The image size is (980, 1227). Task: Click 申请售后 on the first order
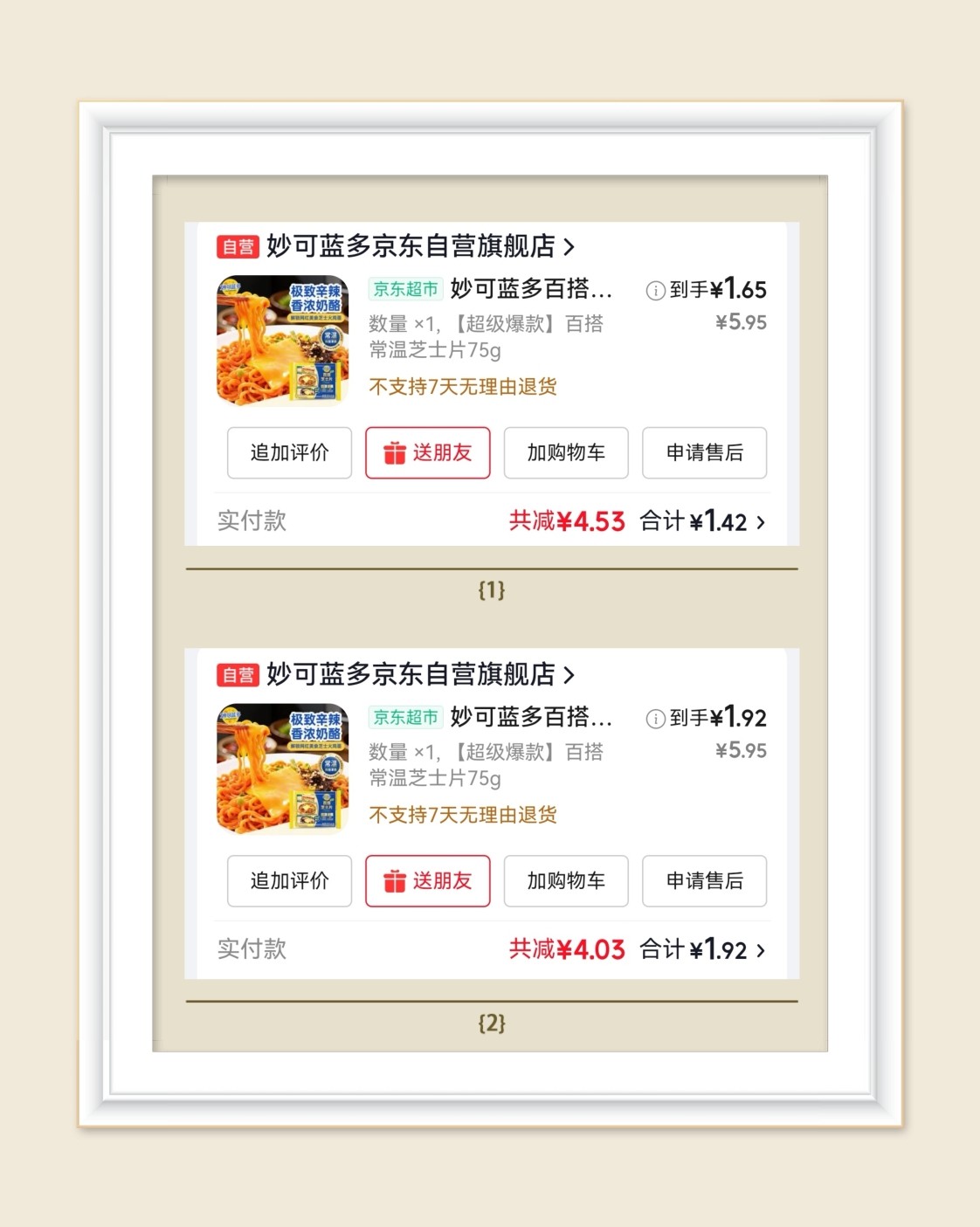point(704,453)
